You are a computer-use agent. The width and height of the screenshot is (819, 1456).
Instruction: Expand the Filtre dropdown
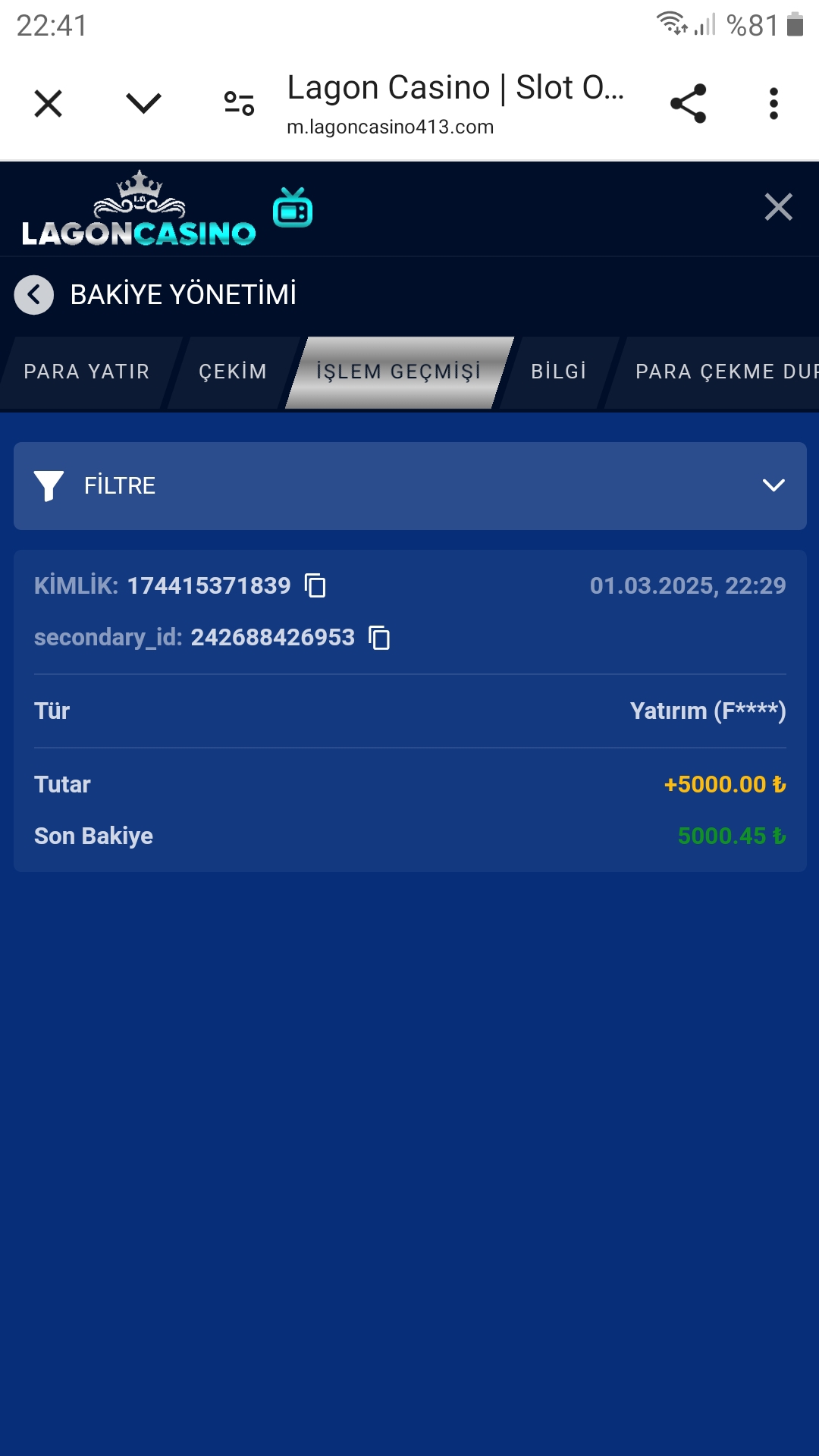pos(410,485)
